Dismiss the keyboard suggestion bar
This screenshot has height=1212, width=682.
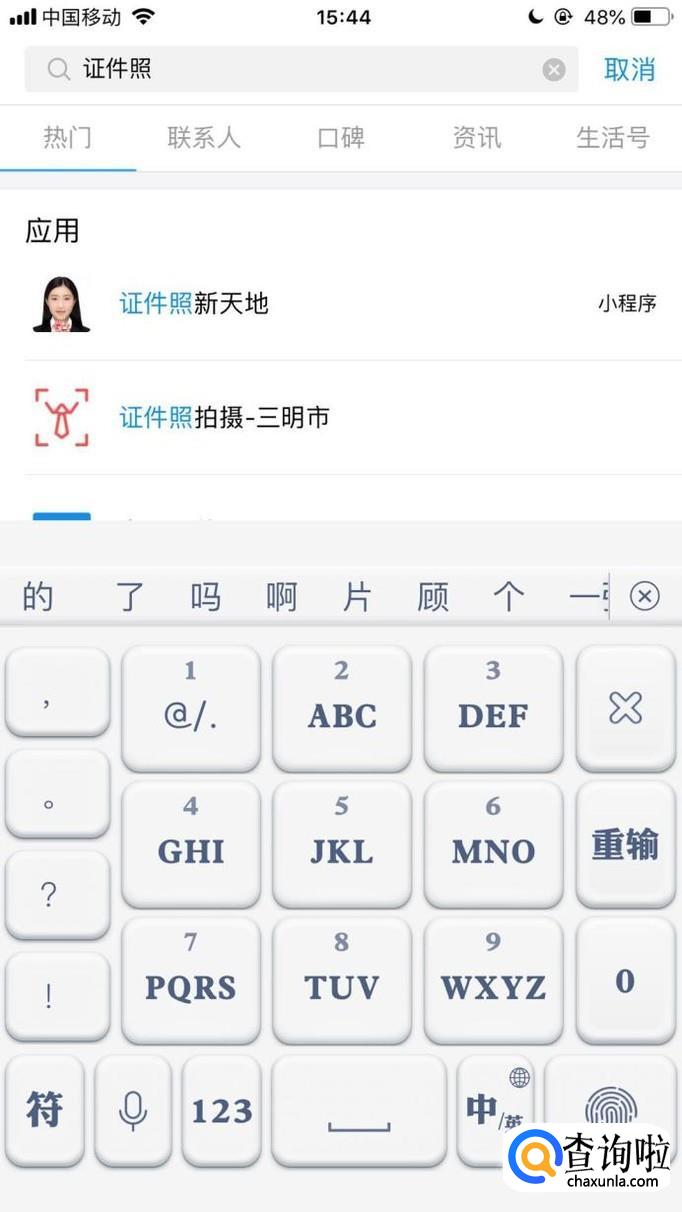click(645, 597)
